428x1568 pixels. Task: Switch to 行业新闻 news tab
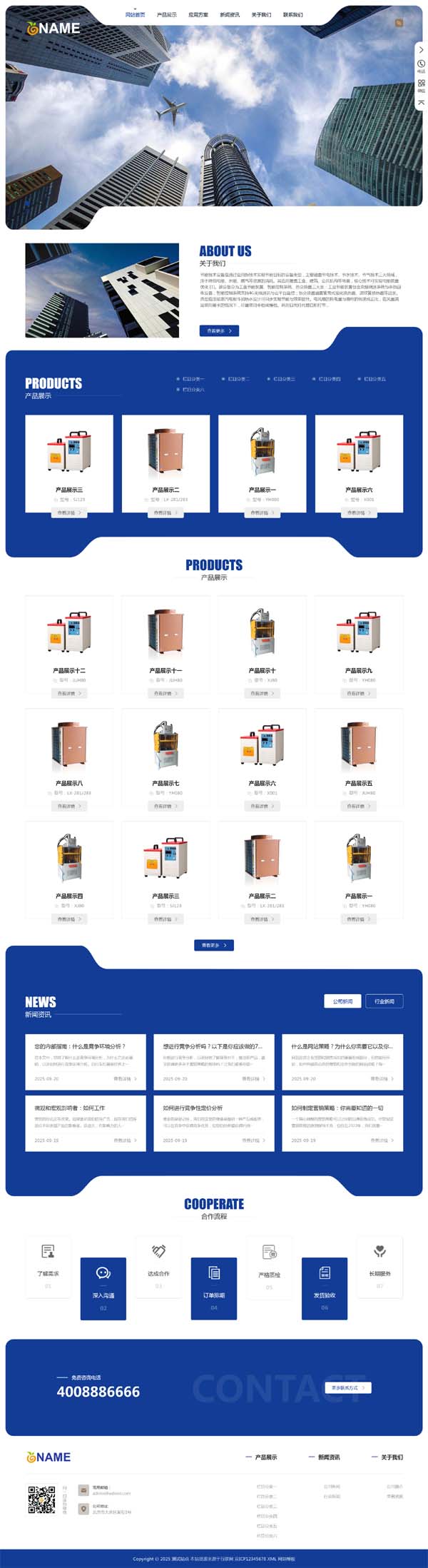point(384,1001)
